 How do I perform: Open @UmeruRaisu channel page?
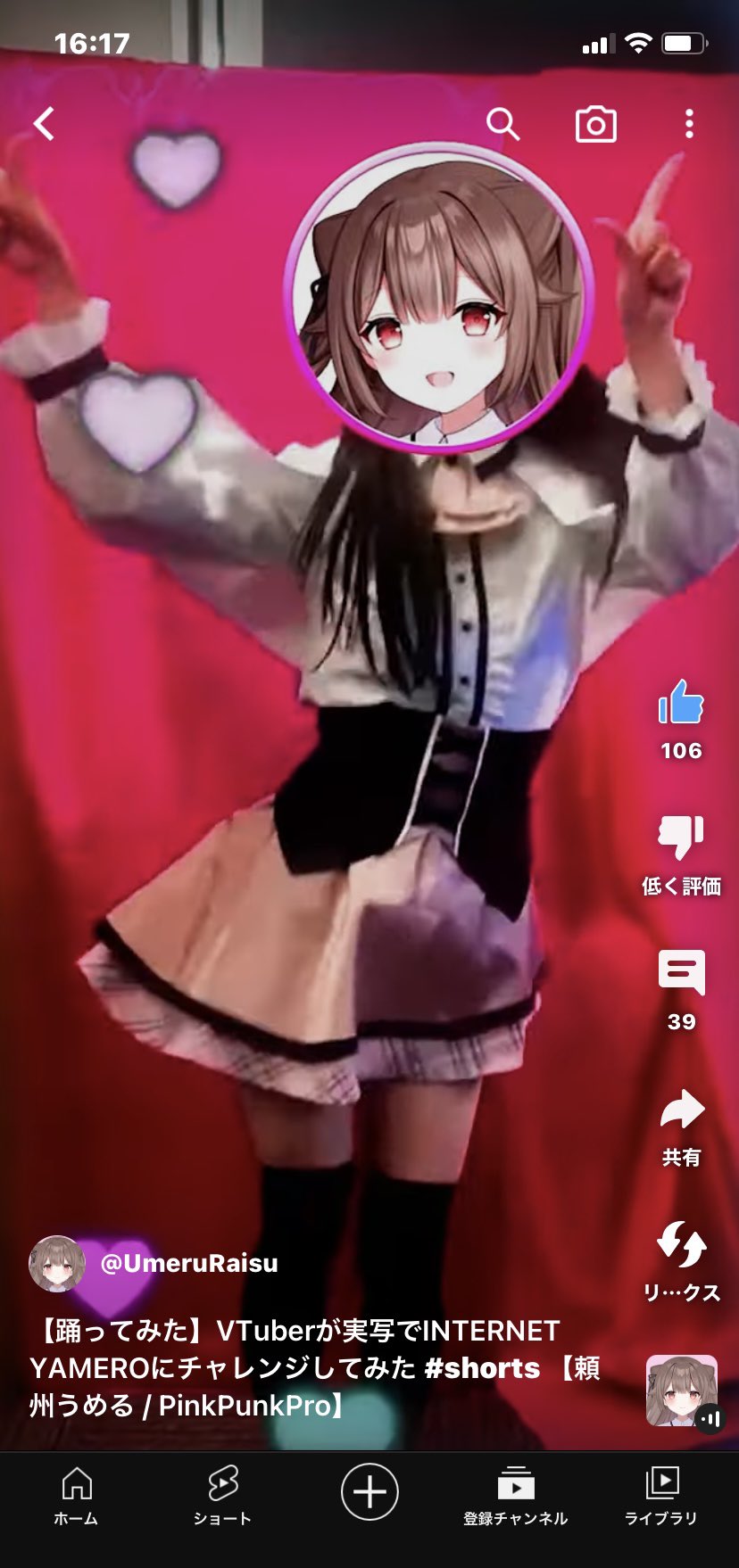pos(188,1263)
